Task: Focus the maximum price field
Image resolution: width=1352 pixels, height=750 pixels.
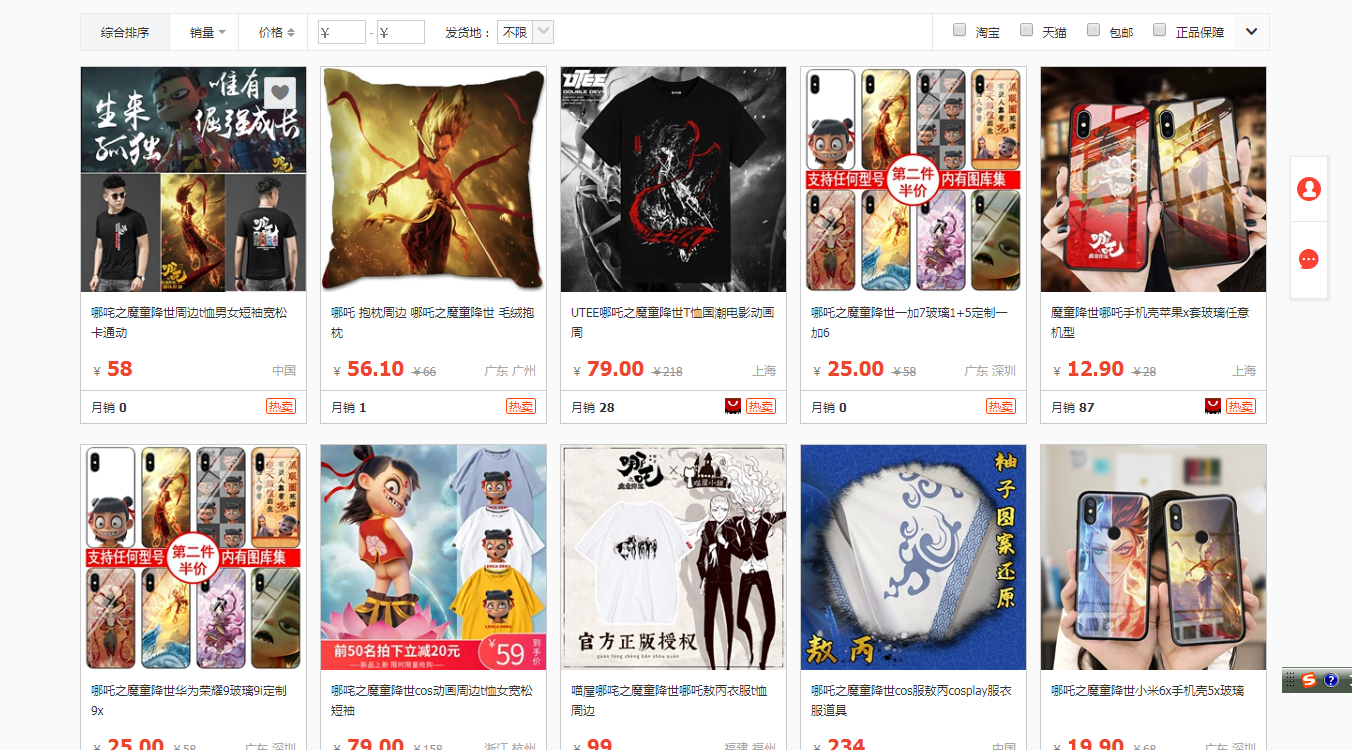Action: [400, 32]
